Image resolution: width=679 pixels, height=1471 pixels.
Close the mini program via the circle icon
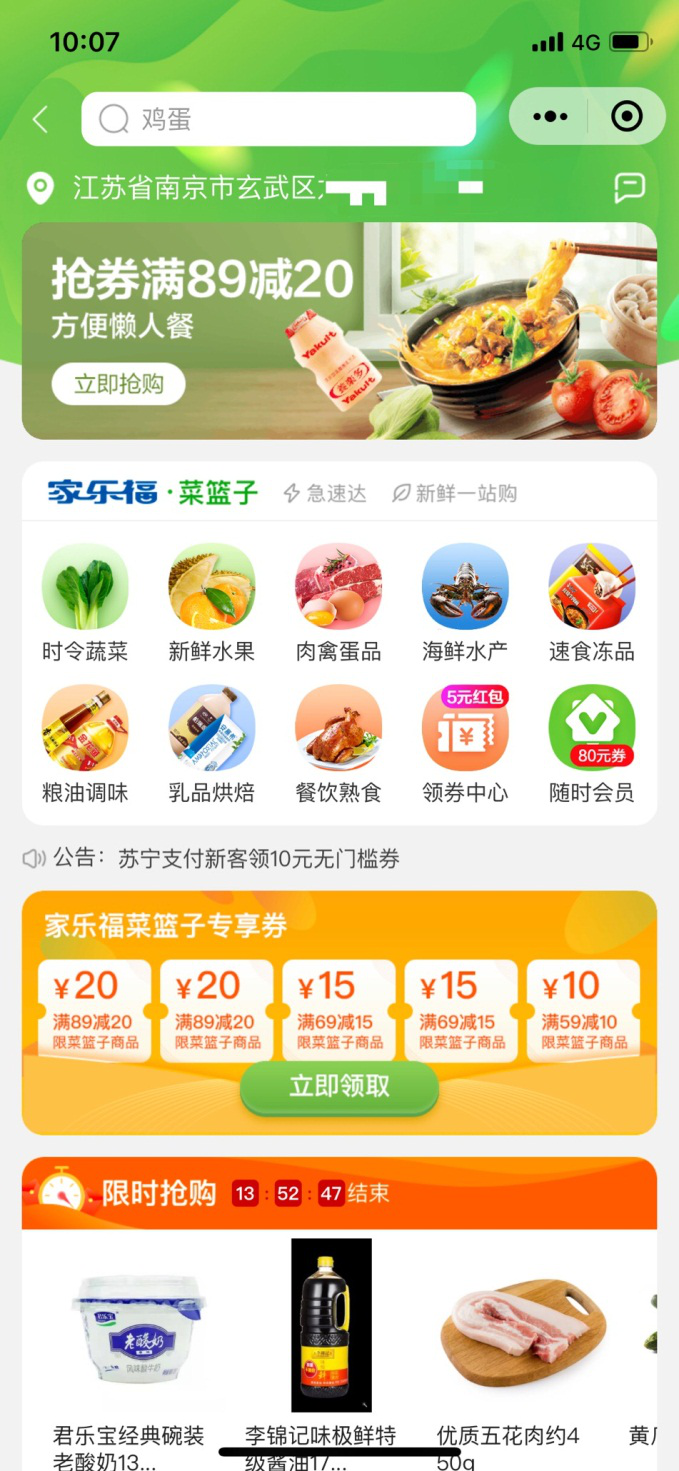(x=627, y=117)
